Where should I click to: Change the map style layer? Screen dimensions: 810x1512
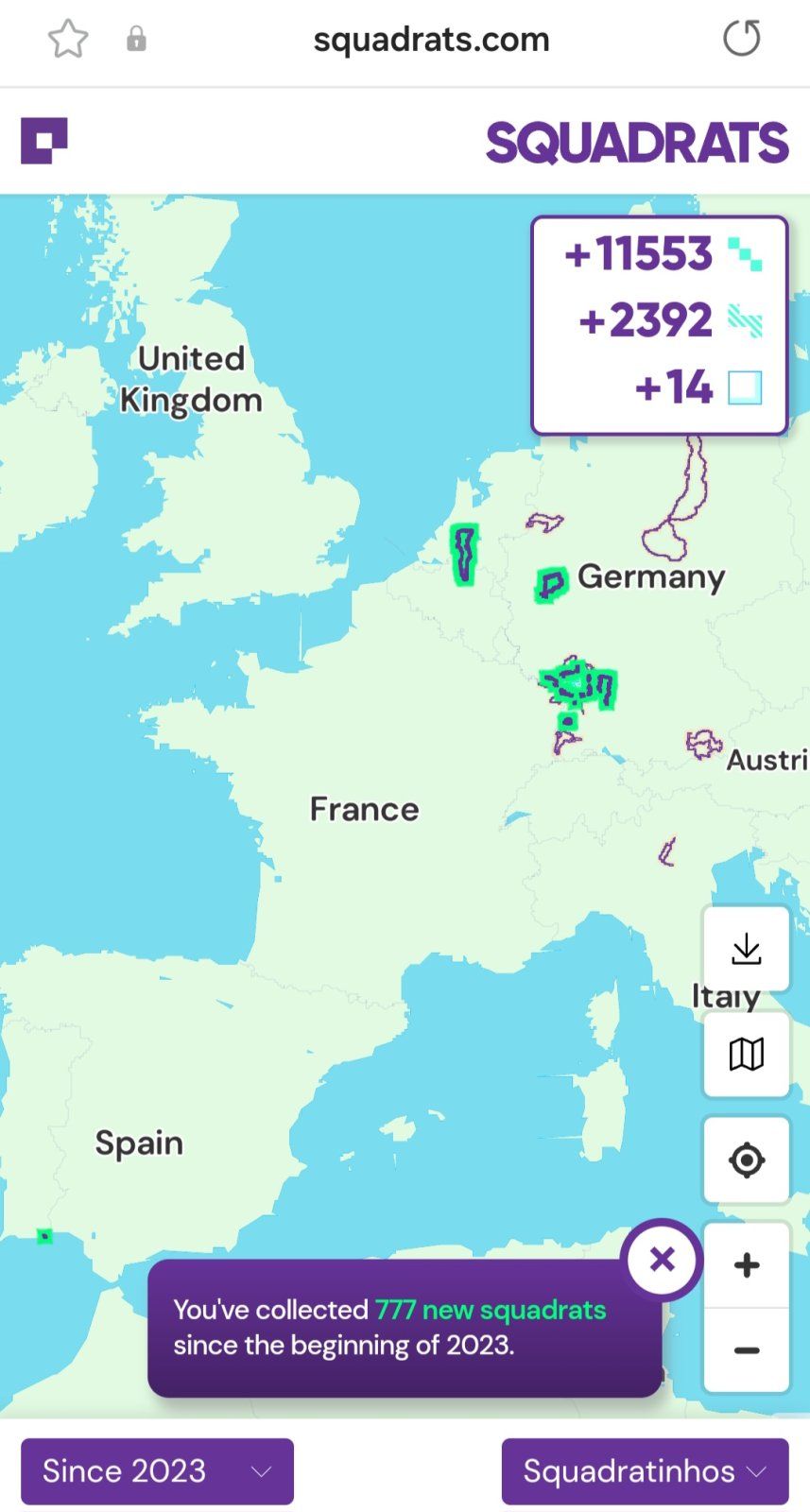746,1054
